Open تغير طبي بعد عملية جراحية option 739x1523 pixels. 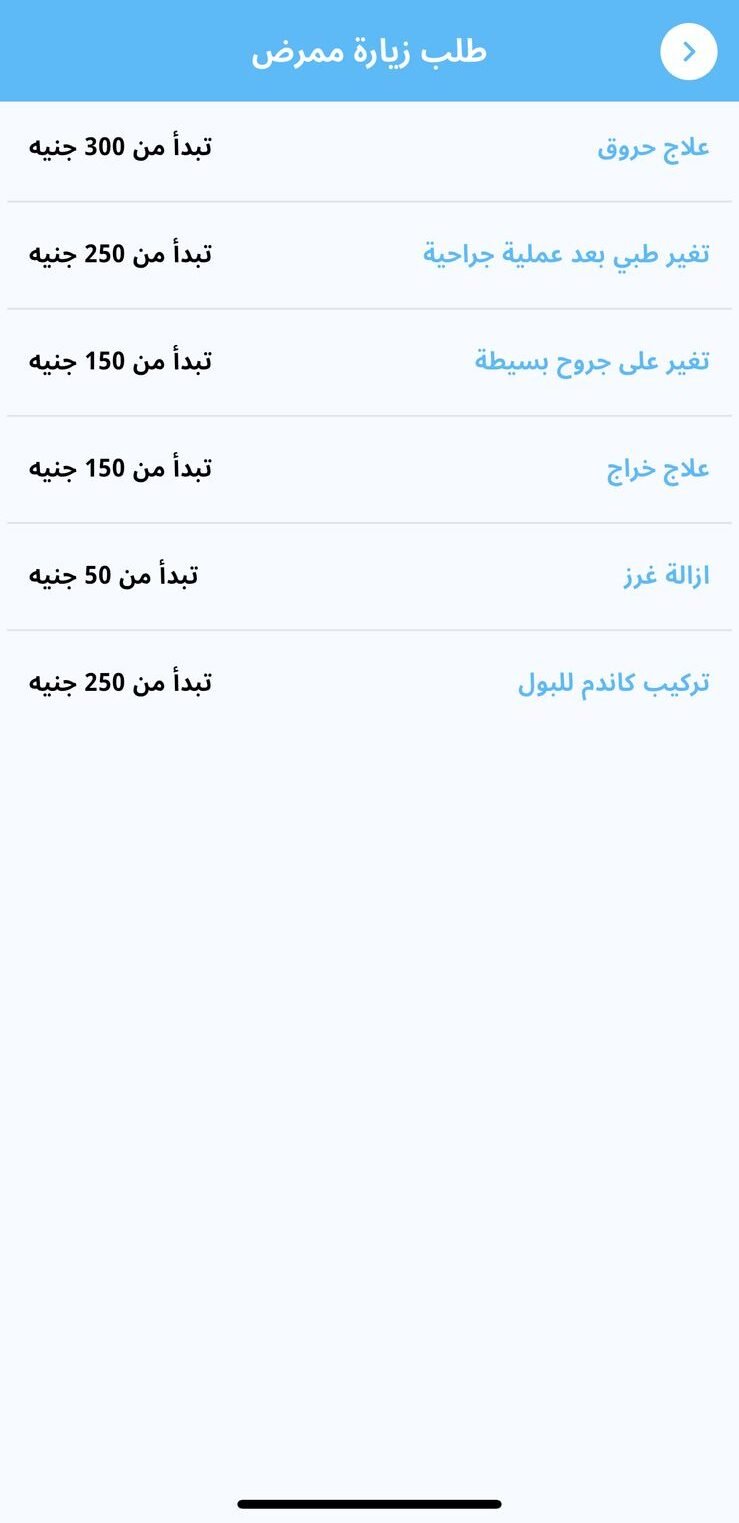click(369, 255)
